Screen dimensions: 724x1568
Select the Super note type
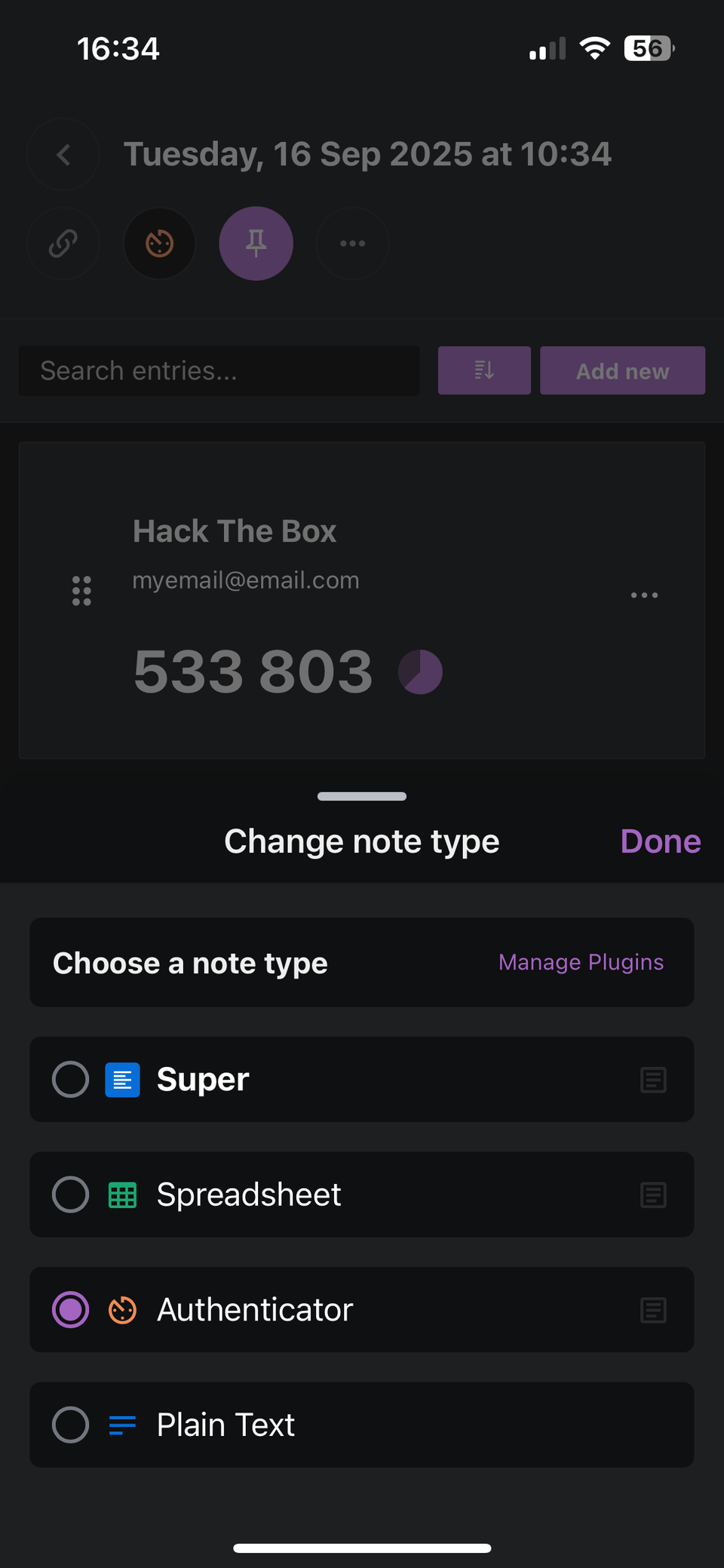click(x=204, y=1080)
